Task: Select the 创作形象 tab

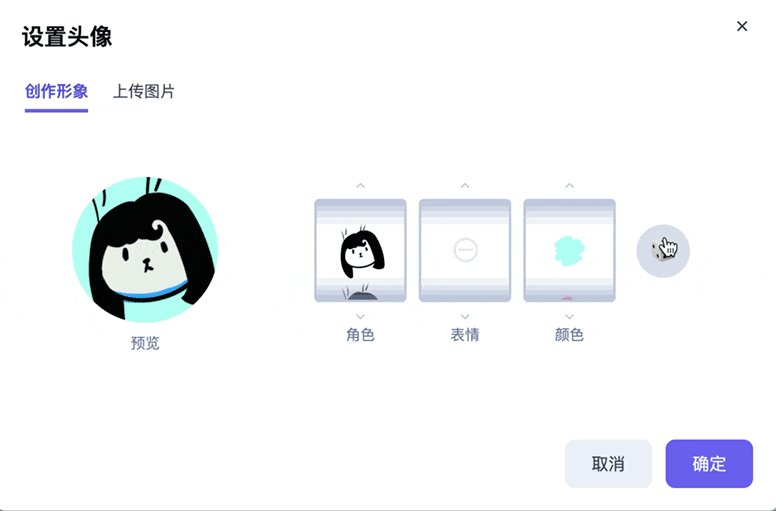Action: [56, 91]
